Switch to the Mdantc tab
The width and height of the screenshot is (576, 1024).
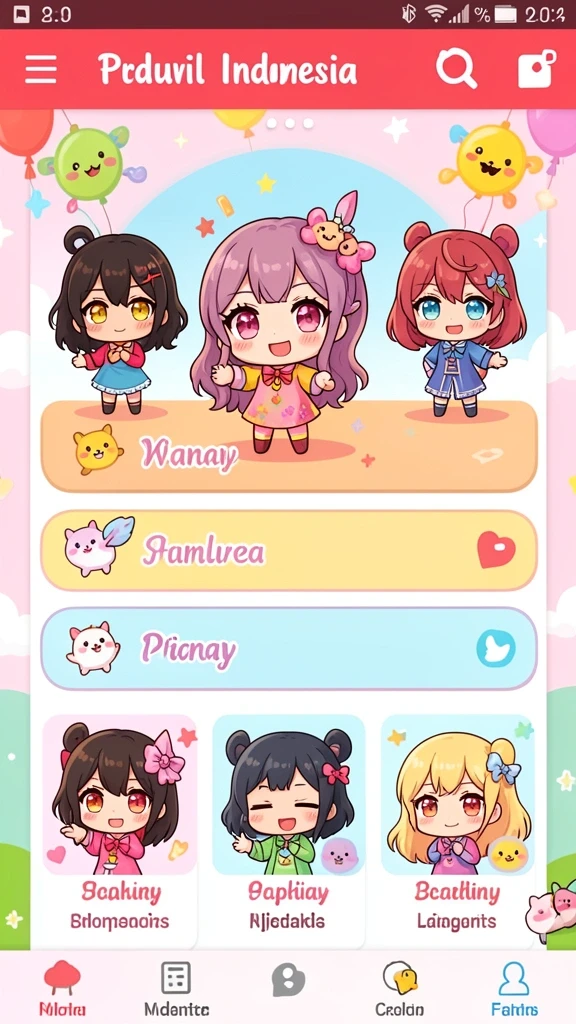click(x=176, y=989)
